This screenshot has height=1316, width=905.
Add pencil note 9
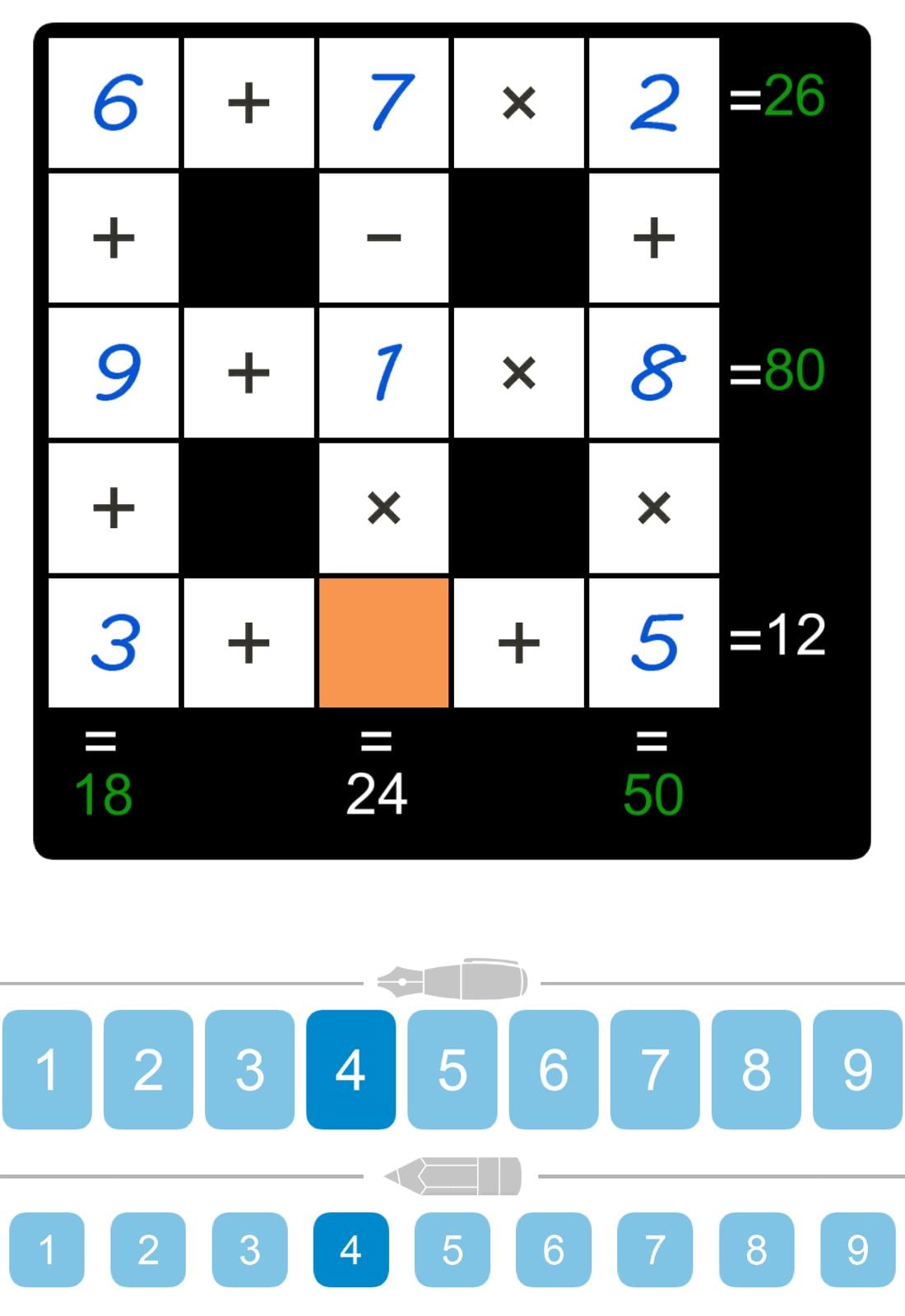857,1249
